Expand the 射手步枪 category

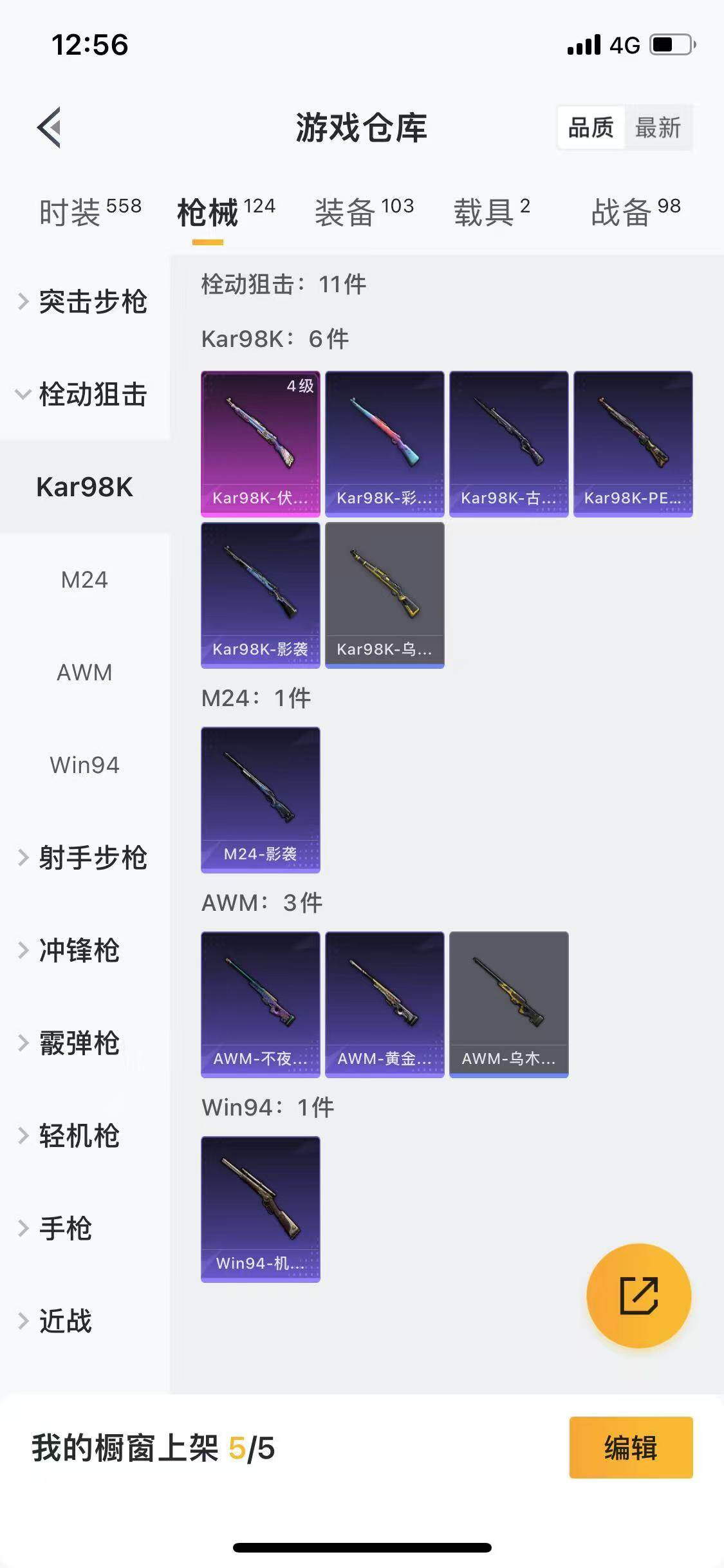(84, 857)
